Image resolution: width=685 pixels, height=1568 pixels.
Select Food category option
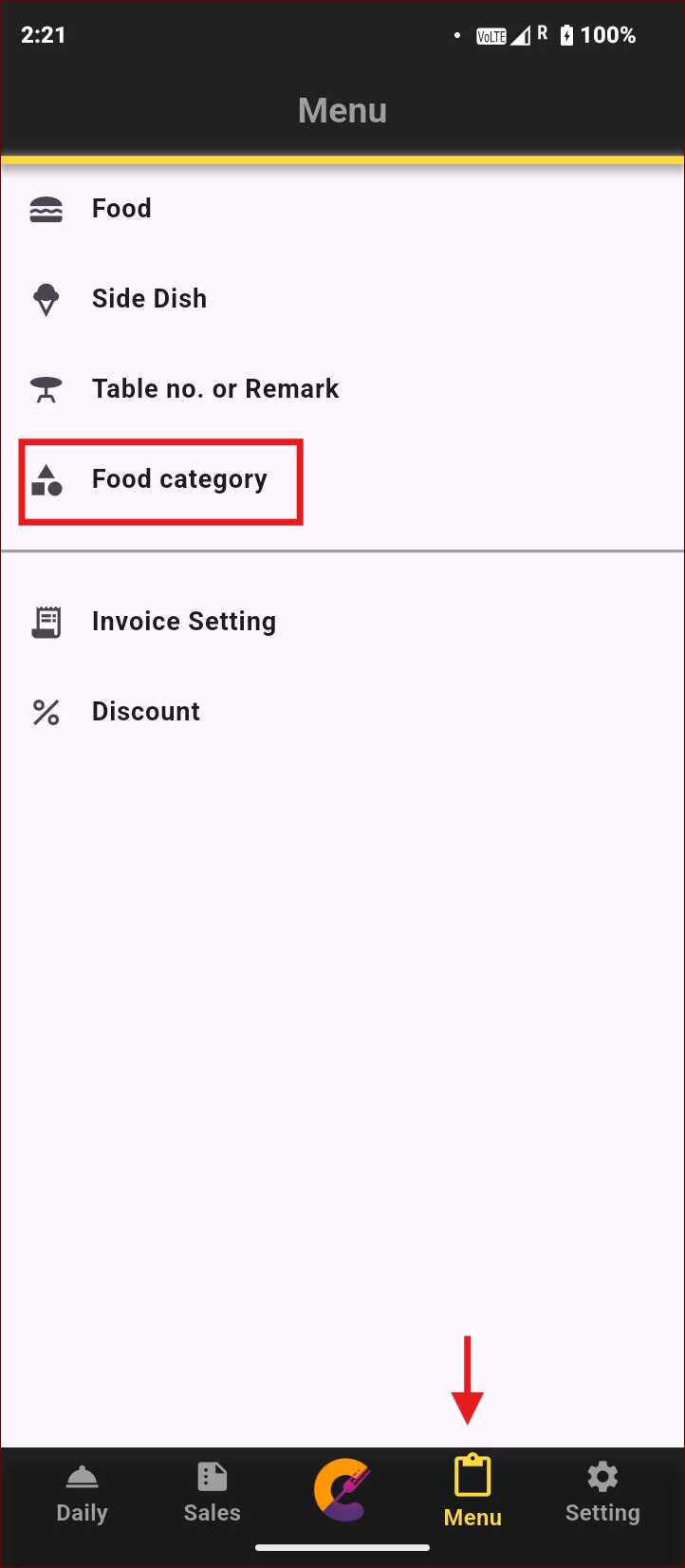tap(178, 479)
